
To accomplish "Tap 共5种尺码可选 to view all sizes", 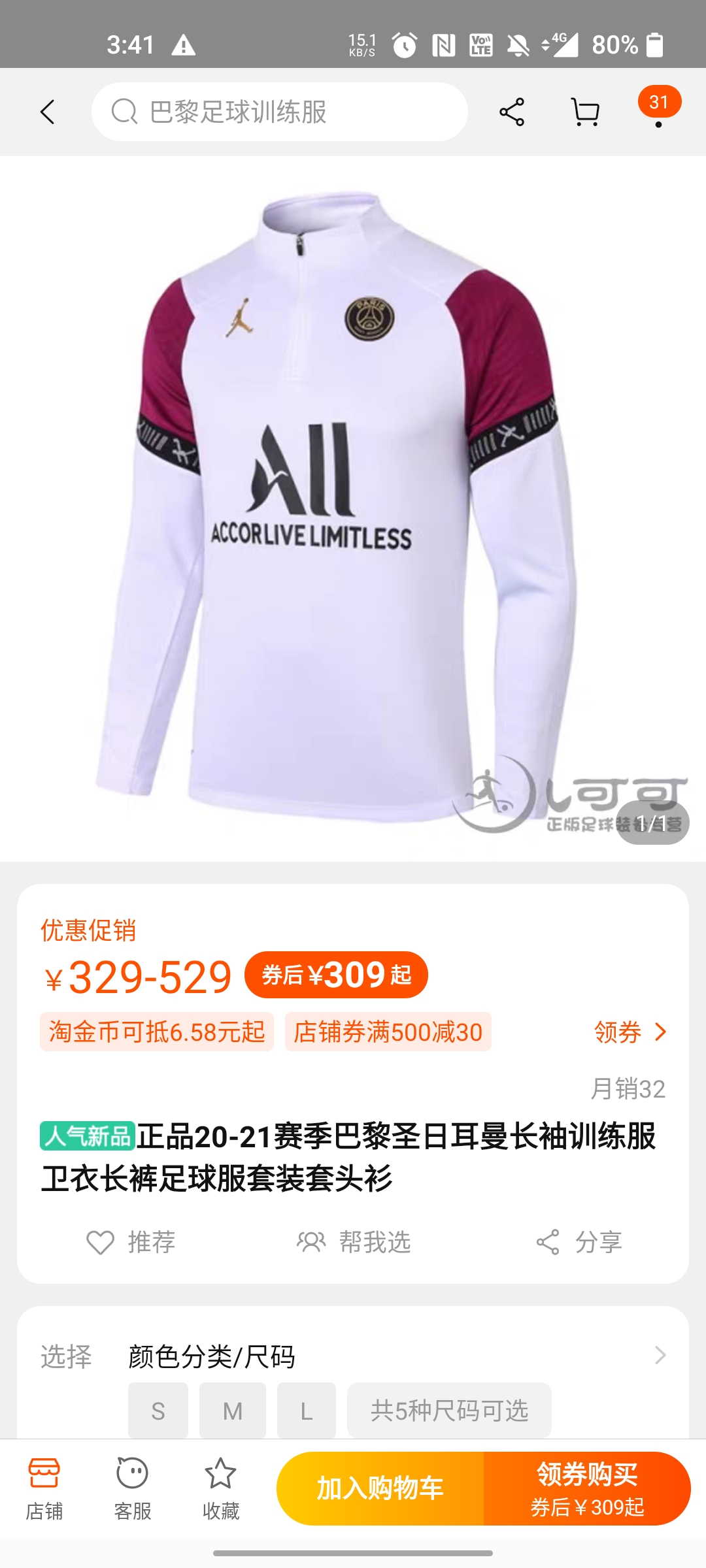I will (x=449, y=1411).
